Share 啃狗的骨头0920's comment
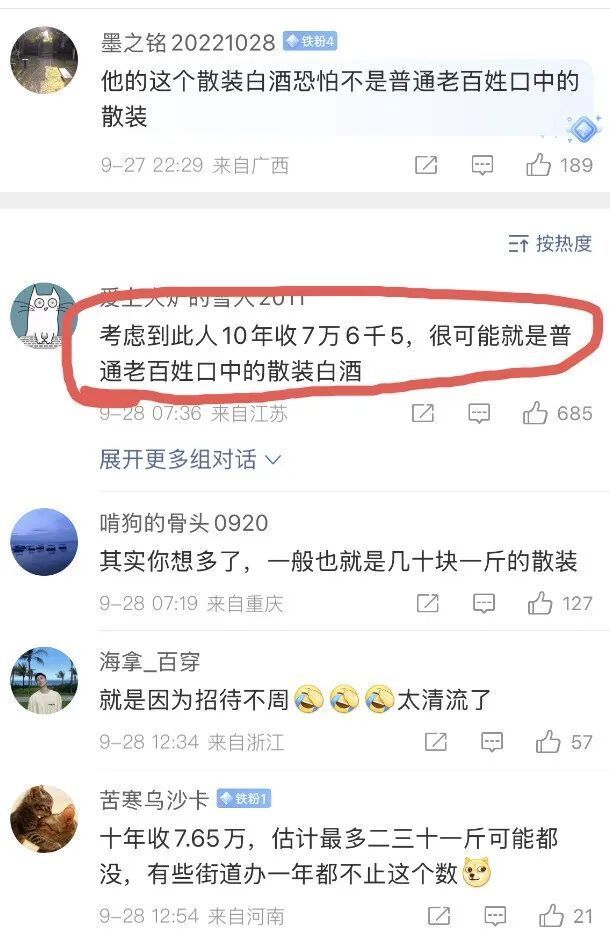The height and width of the screenshot is (931, 610). pos(427,603)
